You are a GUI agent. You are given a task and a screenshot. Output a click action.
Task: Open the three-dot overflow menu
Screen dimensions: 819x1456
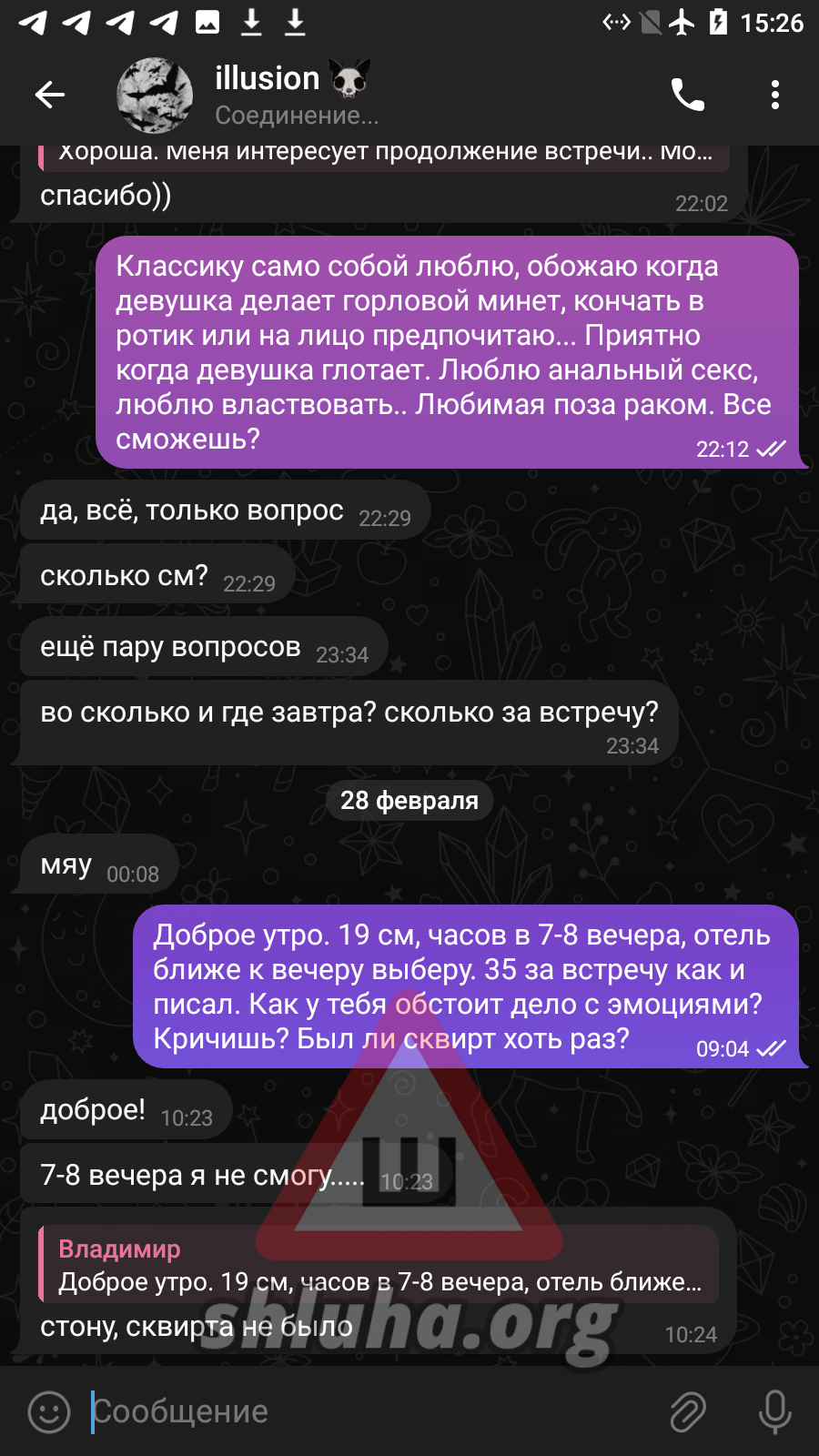[x=774, y=95]
